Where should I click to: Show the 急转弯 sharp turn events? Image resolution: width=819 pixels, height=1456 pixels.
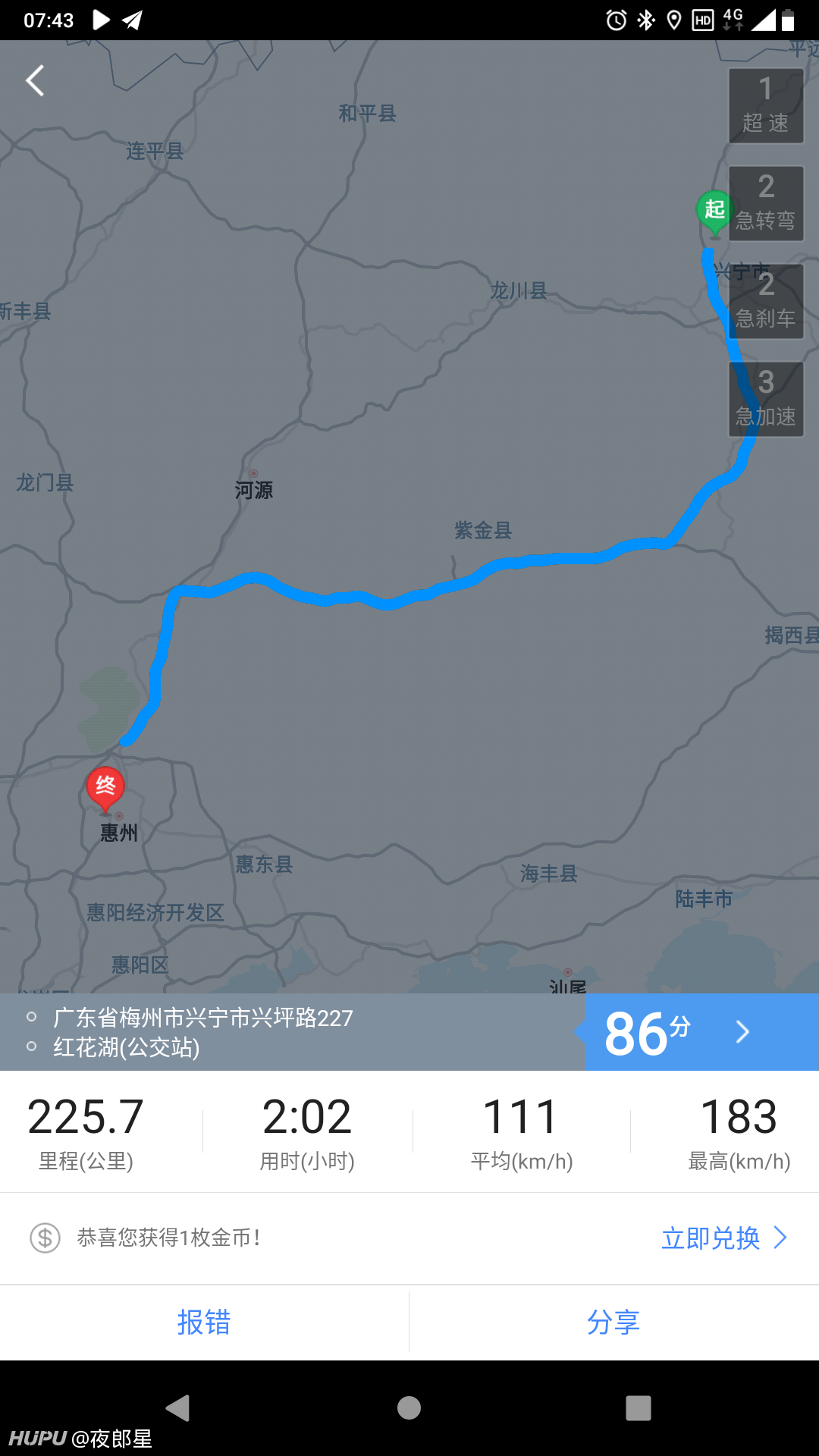click(766, 203)
